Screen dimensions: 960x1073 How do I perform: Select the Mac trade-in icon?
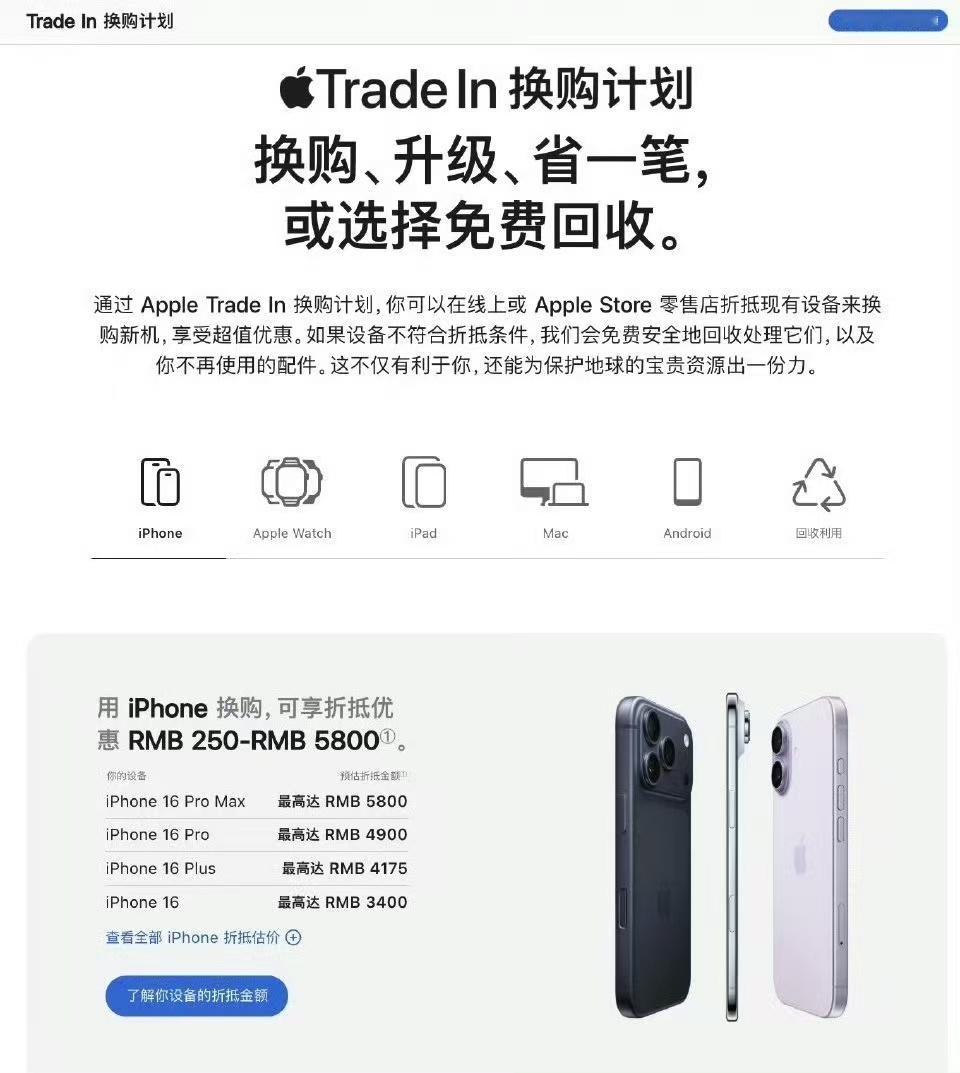click(555, 481)
